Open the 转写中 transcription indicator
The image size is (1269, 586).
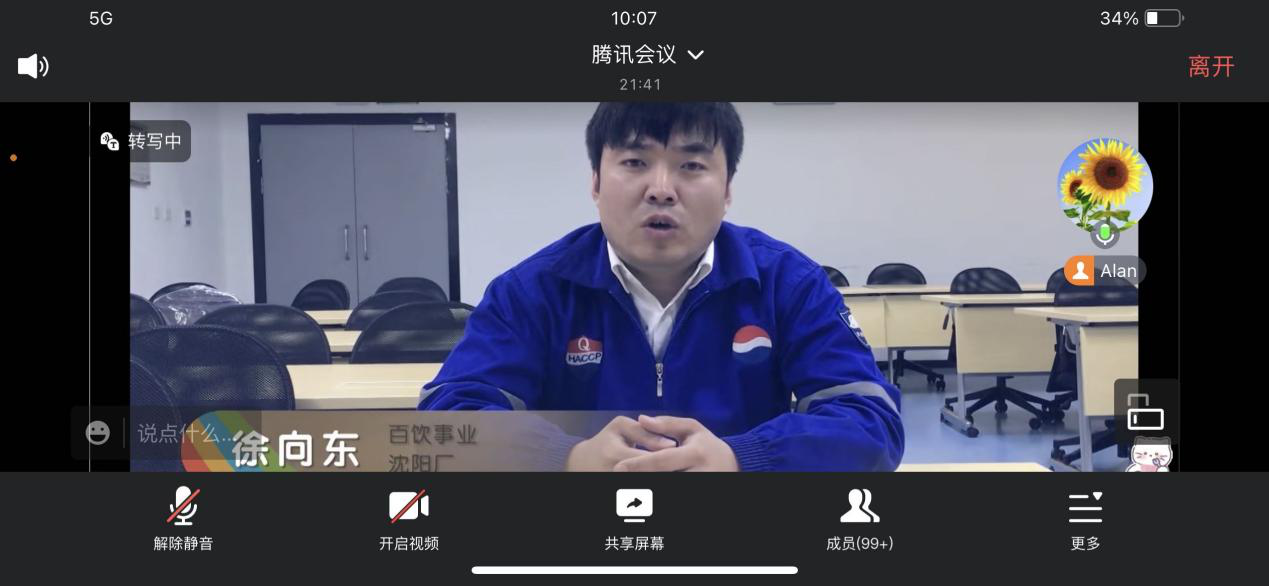pos(143,142)
